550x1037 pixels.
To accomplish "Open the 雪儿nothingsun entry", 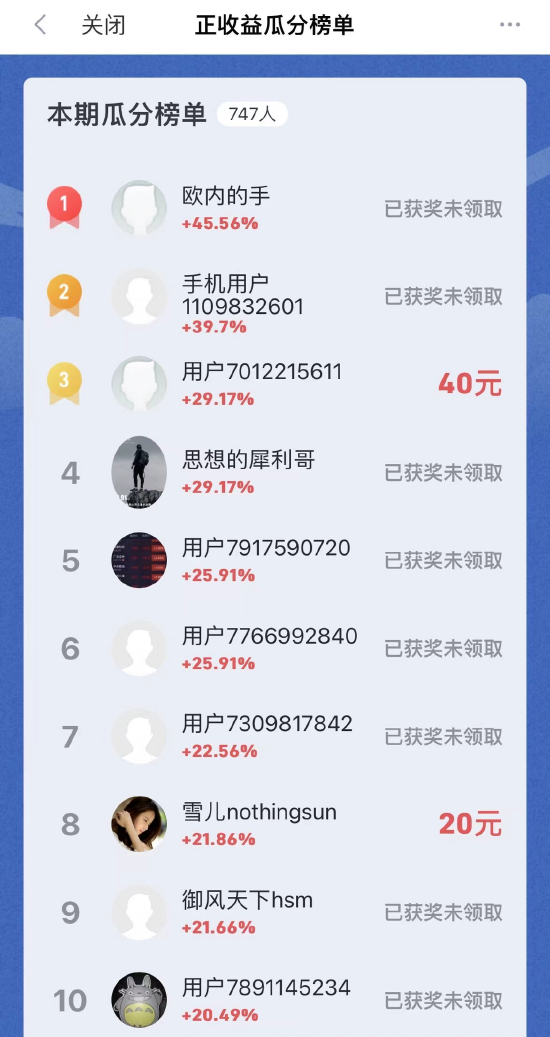I will (x=275, y=824).
